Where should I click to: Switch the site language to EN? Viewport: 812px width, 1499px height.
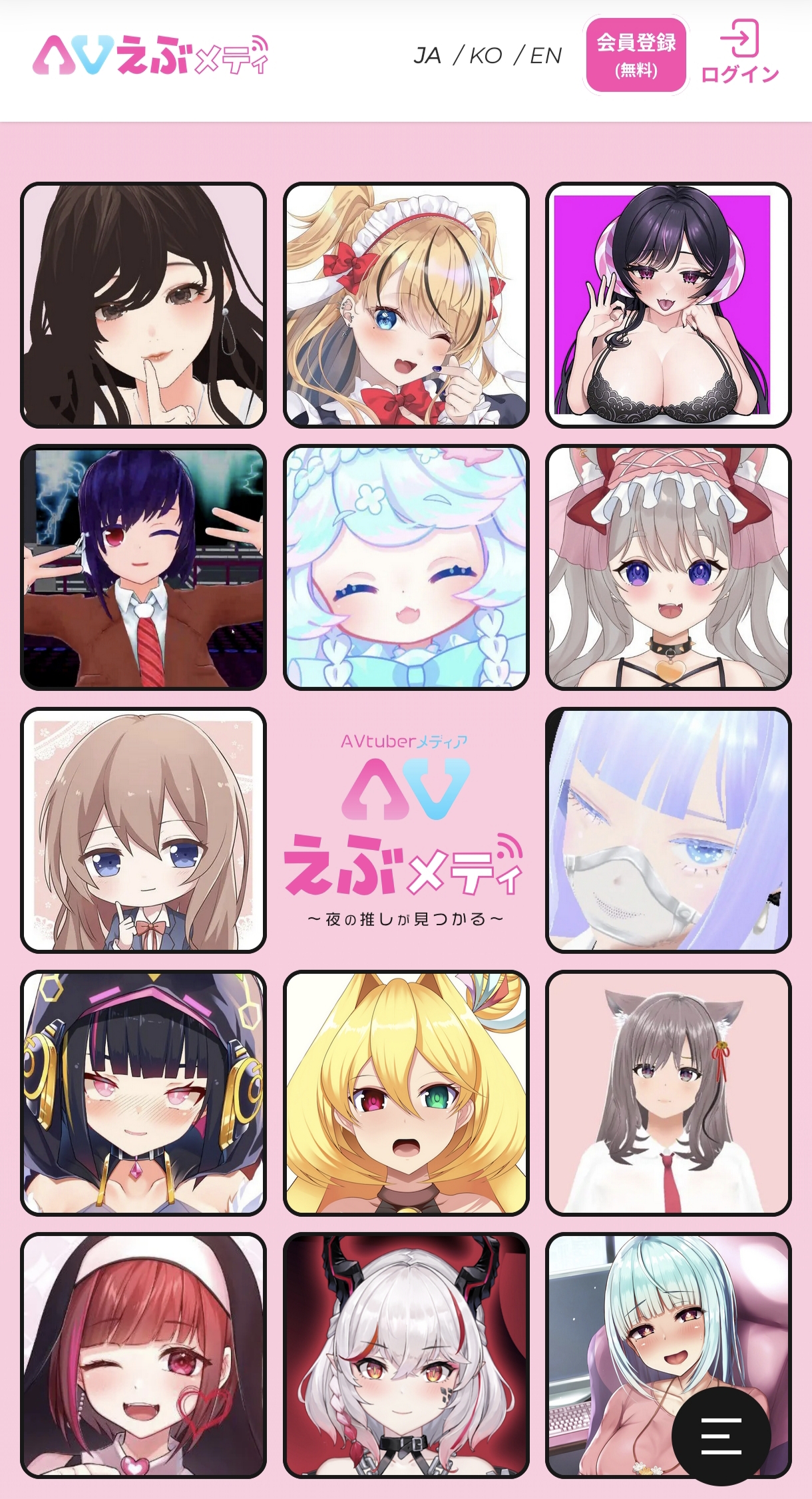tap(546, 56)
